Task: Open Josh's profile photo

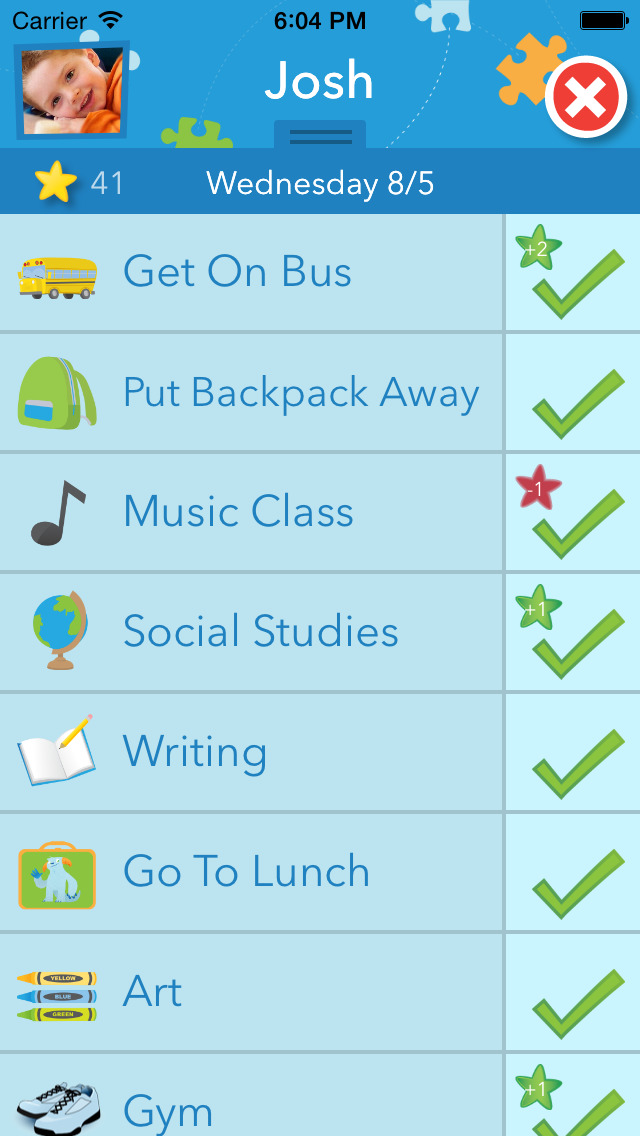Action: point(71,90)
